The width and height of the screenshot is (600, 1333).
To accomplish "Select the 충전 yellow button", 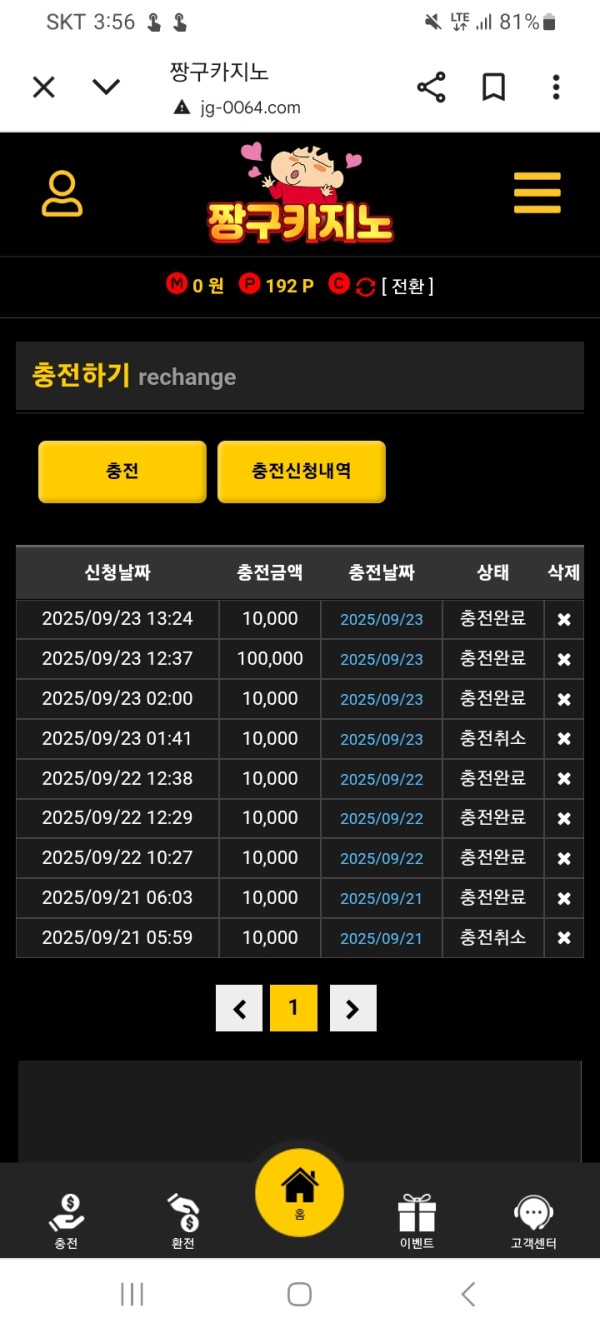I will 122,471.
